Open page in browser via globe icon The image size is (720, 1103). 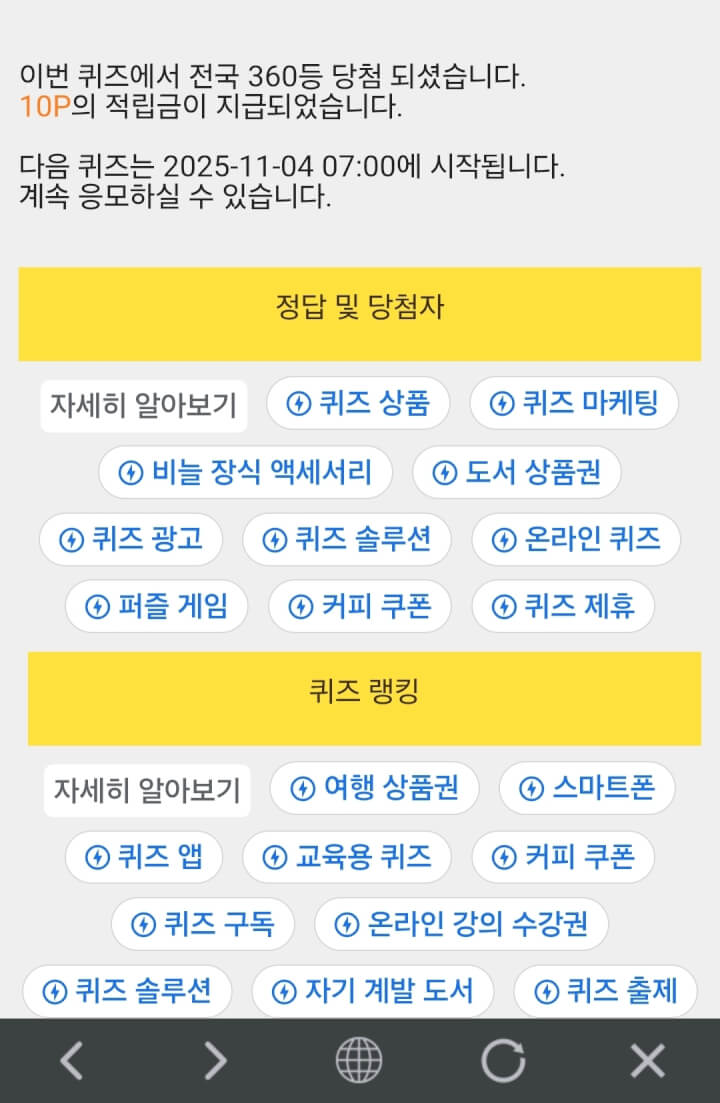pos(358,1060)
